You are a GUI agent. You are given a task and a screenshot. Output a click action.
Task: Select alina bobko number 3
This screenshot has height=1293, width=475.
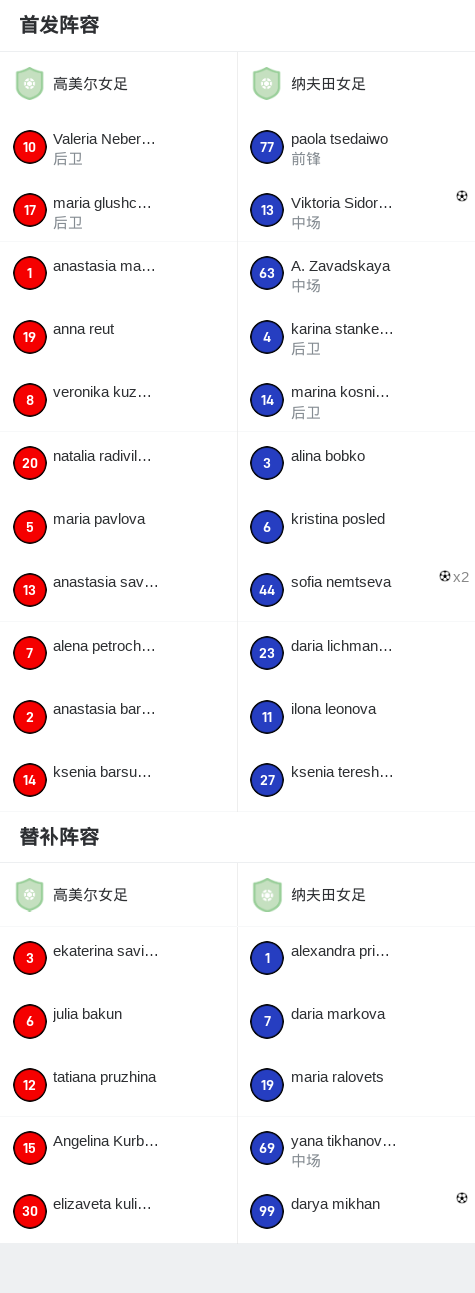tap(356, 463)
